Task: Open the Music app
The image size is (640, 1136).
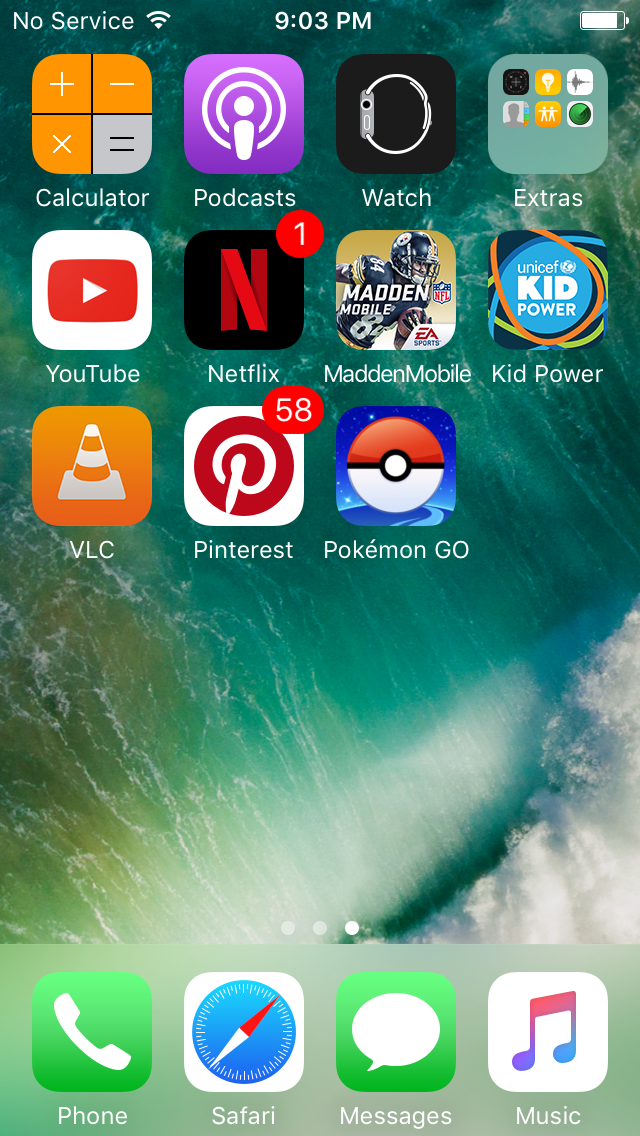Action: pyautogui.click(x=548, y=1032)
